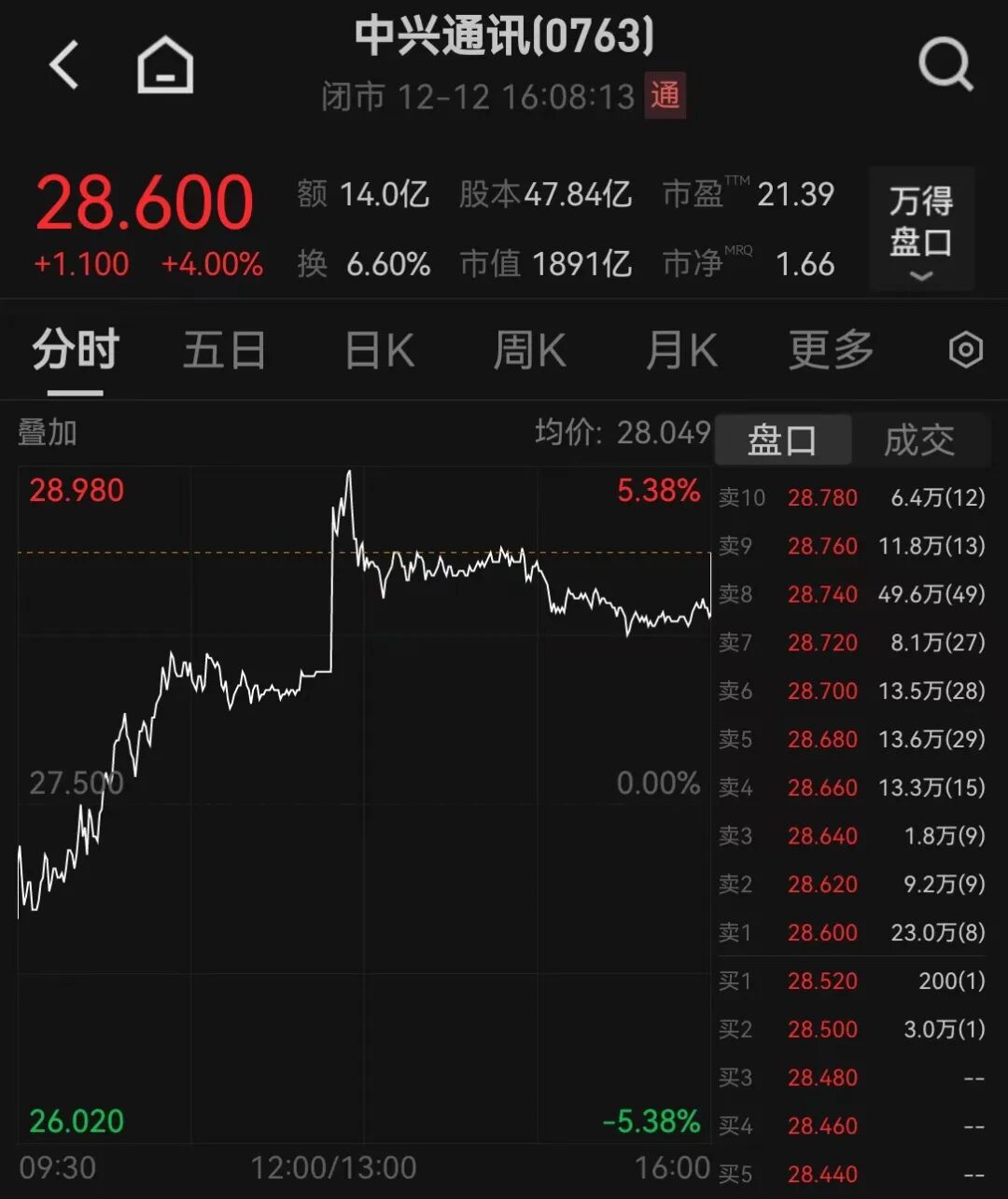Expand the 万得盘口 panel
1008x1199 pixels.
(x=921, y=230)
